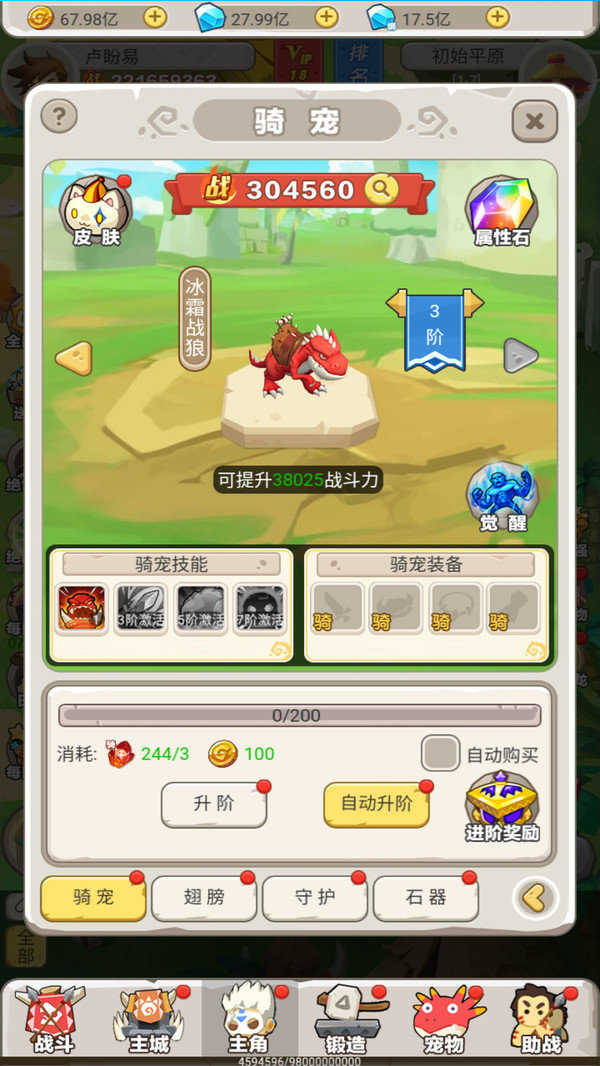Switch to the 守护 tab
The height and width of the screenshot is (1066, 600).
[x=315, y=897]
